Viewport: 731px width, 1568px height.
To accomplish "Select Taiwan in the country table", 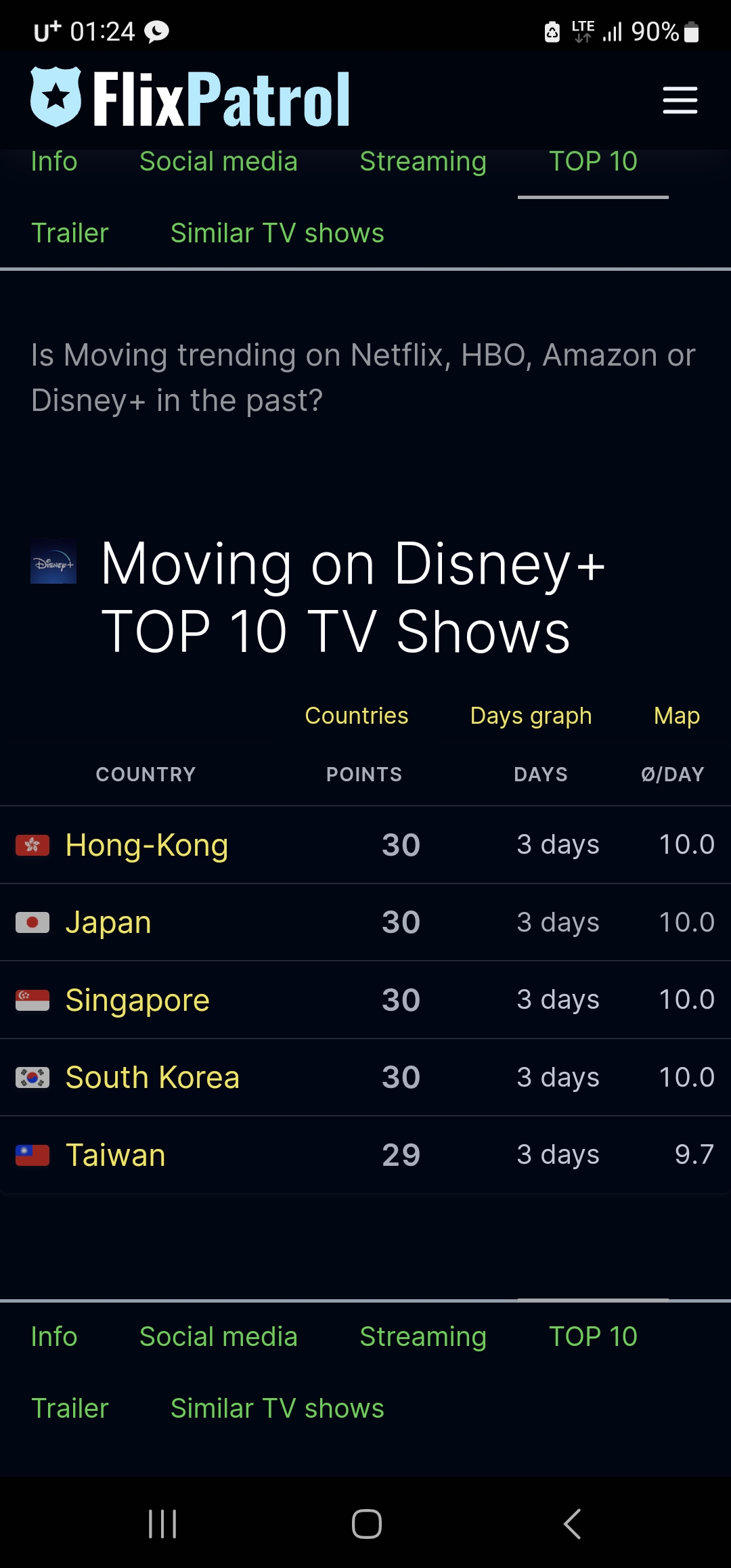I will pyautogui.click(x=116, y=1155).
